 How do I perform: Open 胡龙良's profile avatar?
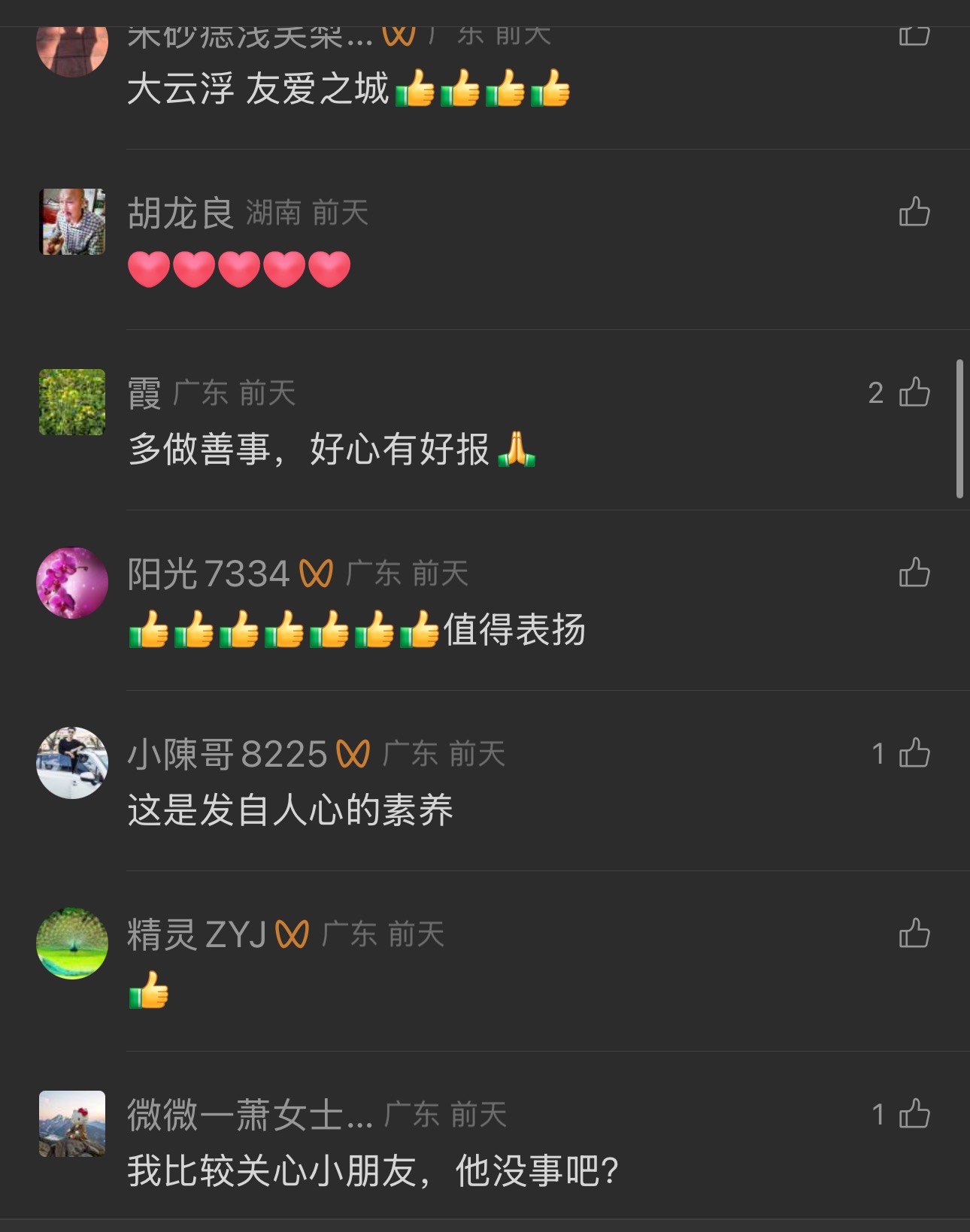pyautogui.click(x=72, y=222)
